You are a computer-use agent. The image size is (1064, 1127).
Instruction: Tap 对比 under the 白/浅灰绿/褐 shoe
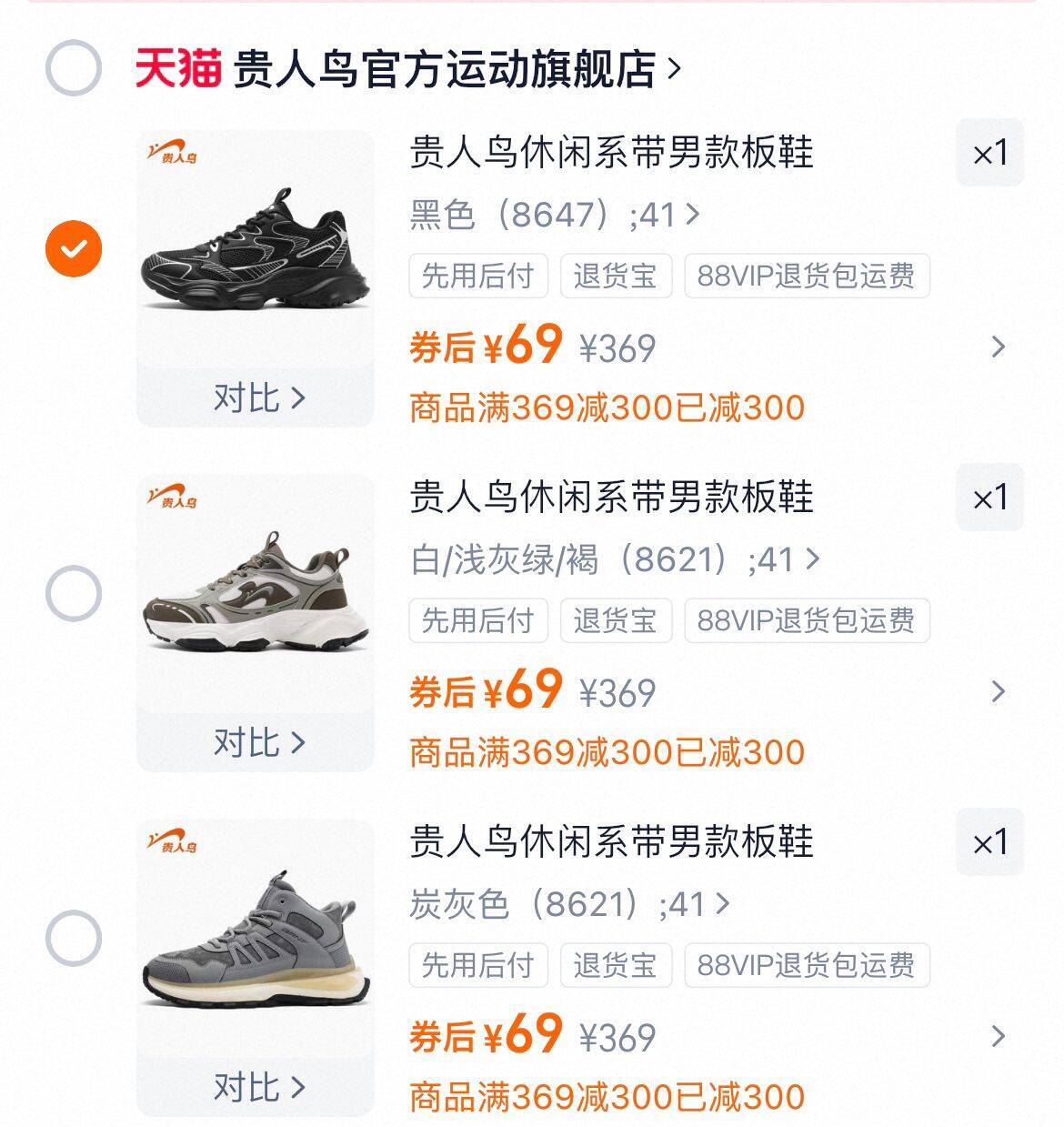258,742
